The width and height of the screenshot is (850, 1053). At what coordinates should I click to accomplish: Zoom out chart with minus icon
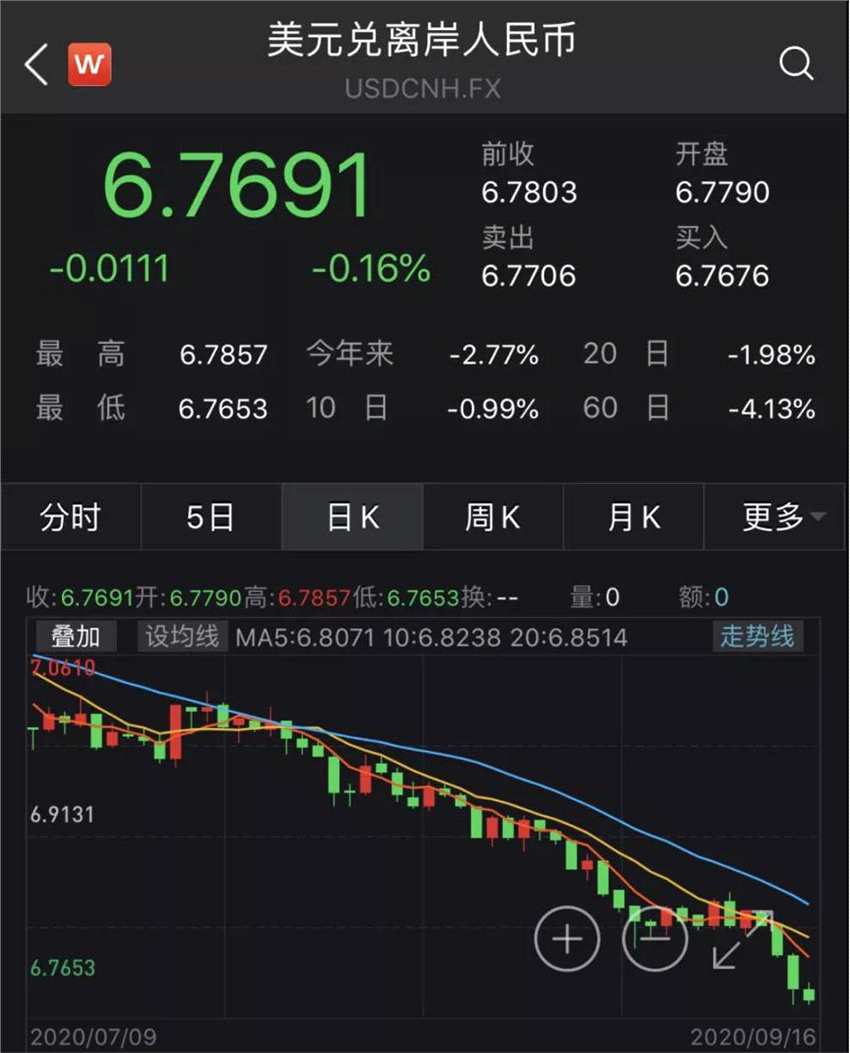(655, 939)
